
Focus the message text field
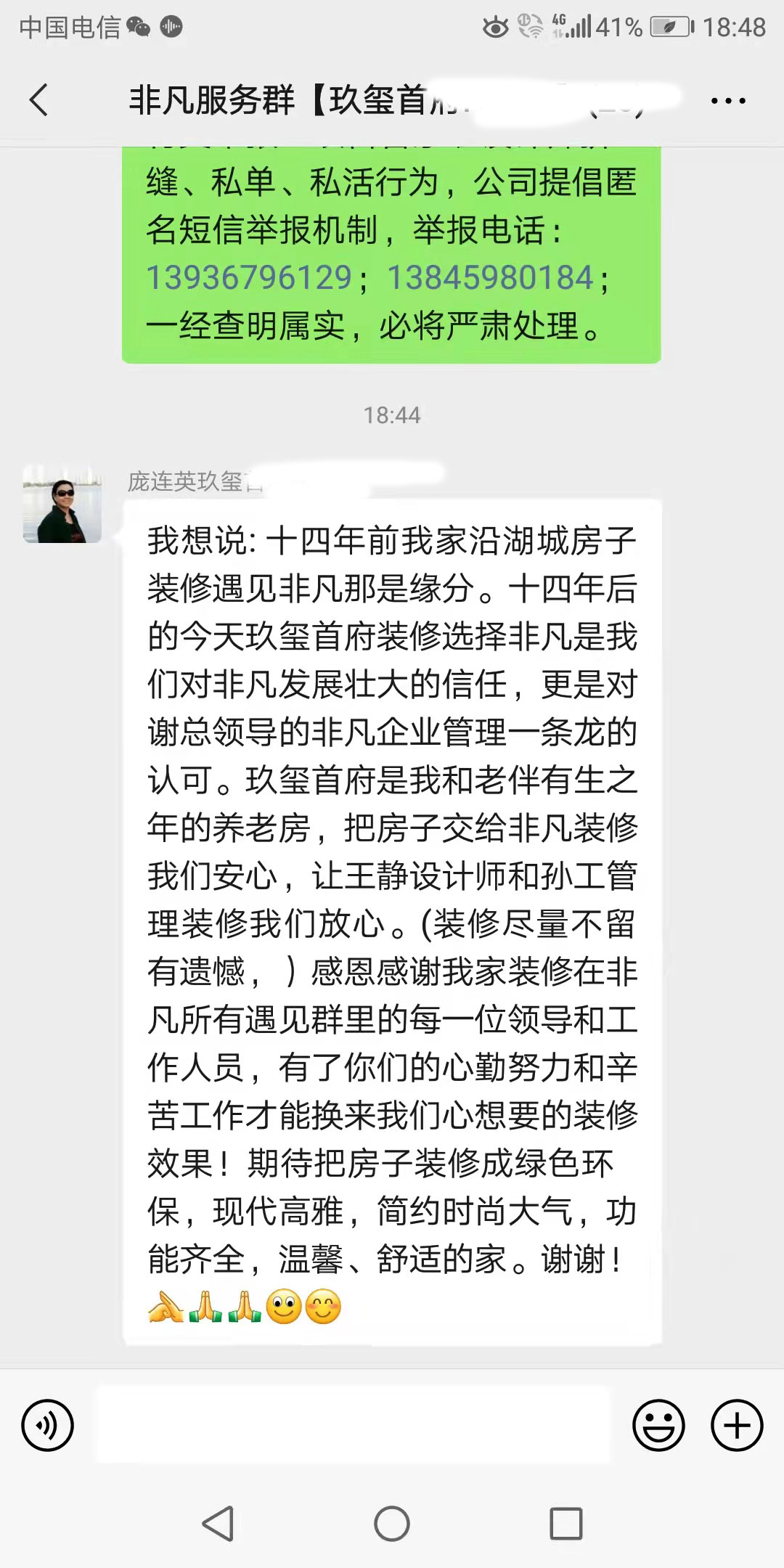click(x=354, y=1424)
